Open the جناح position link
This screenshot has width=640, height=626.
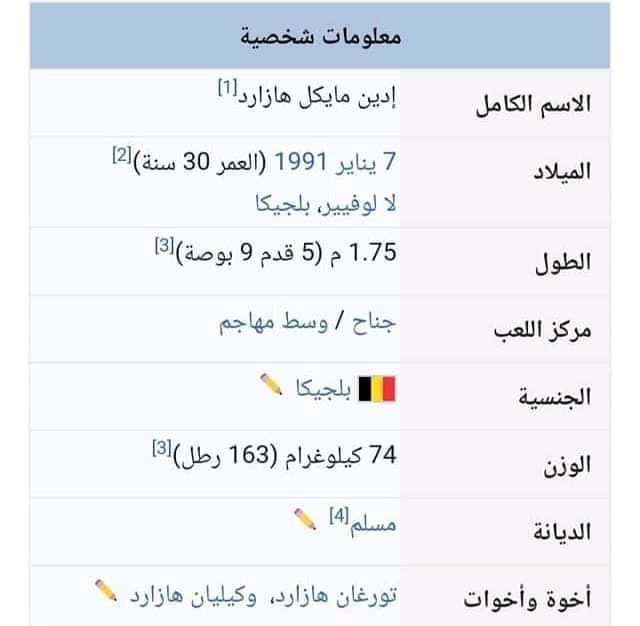click(377, 324)
